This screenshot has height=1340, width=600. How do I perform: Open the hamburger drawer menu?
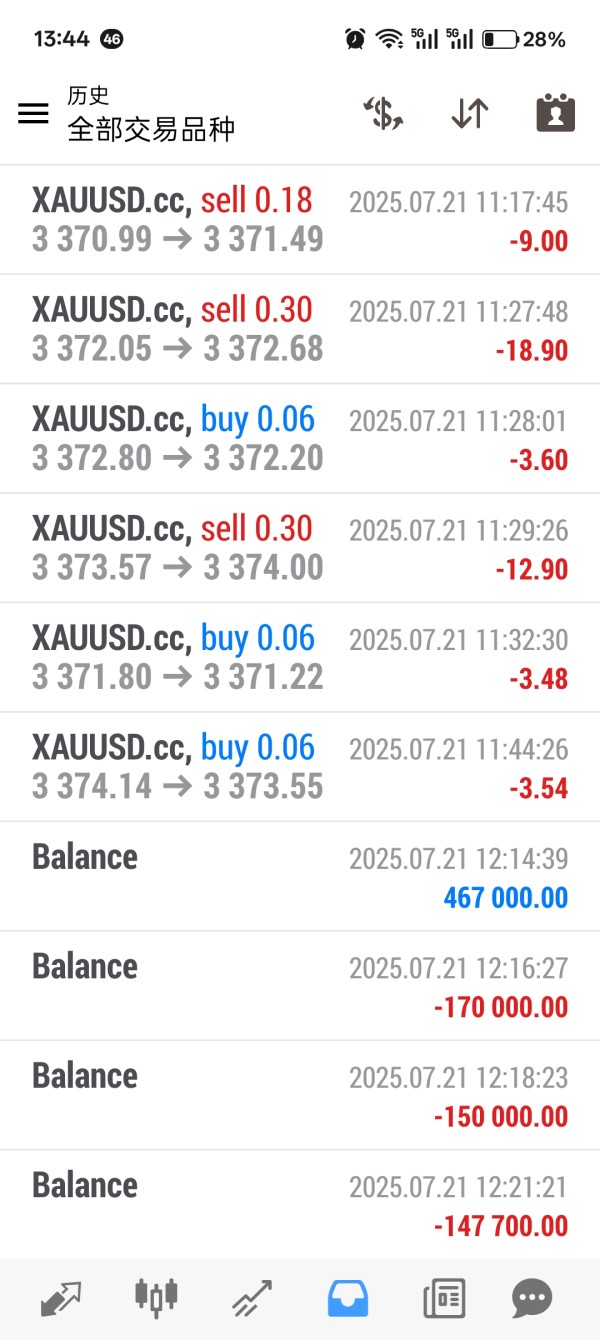tap(33, 113)
